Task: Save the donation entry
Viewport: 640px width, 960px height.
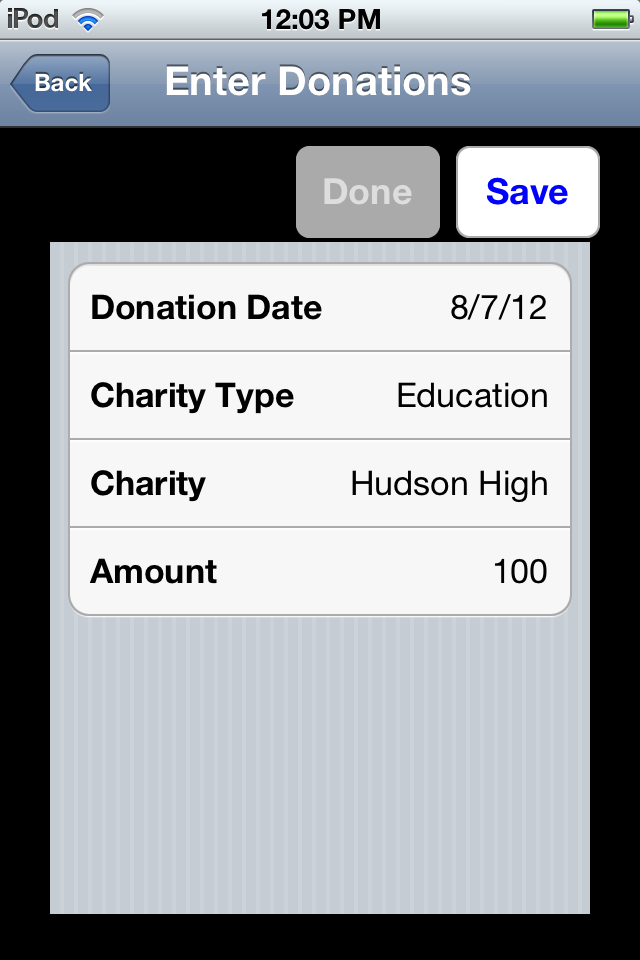Action: [x=527, y=192]
